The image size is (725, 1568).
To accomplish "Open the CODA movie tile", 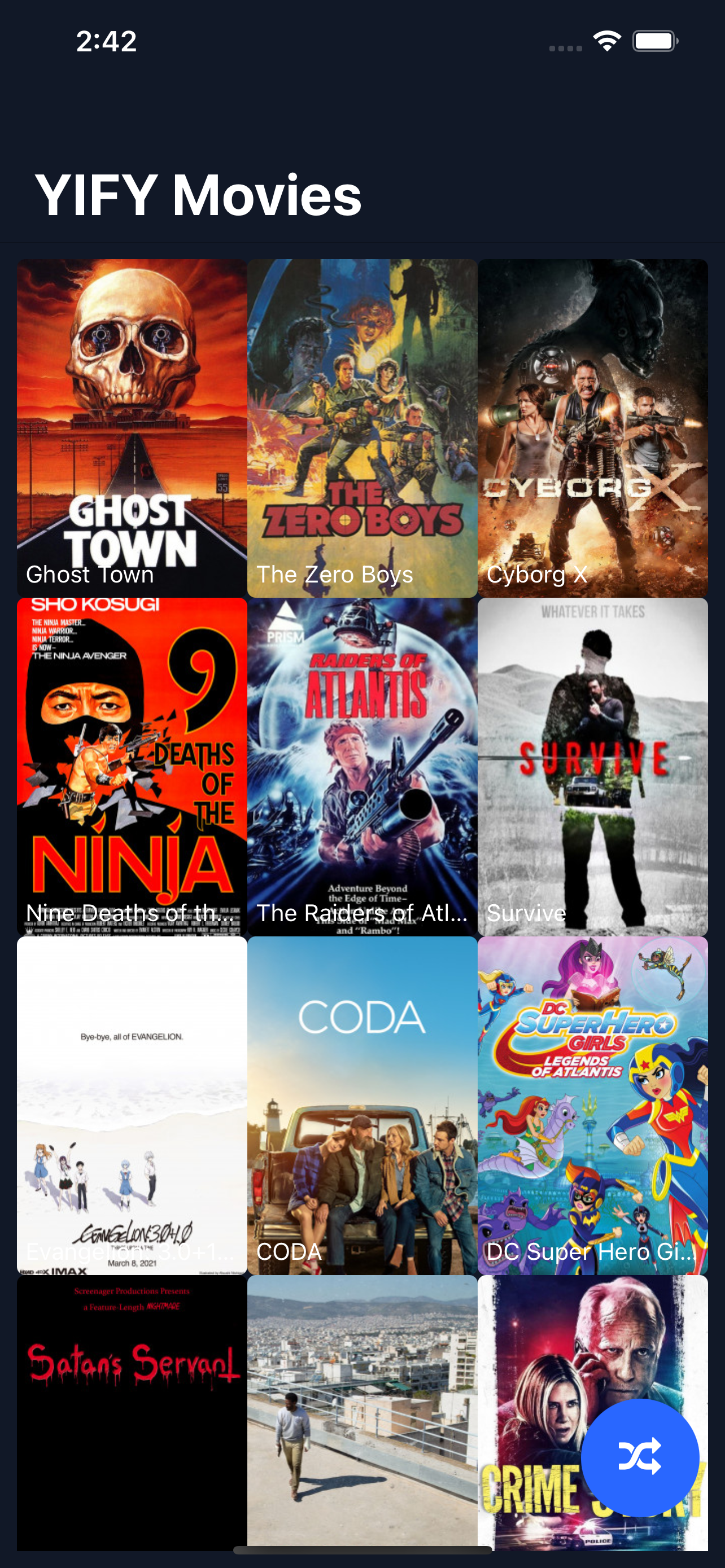I will [362, 1105].
